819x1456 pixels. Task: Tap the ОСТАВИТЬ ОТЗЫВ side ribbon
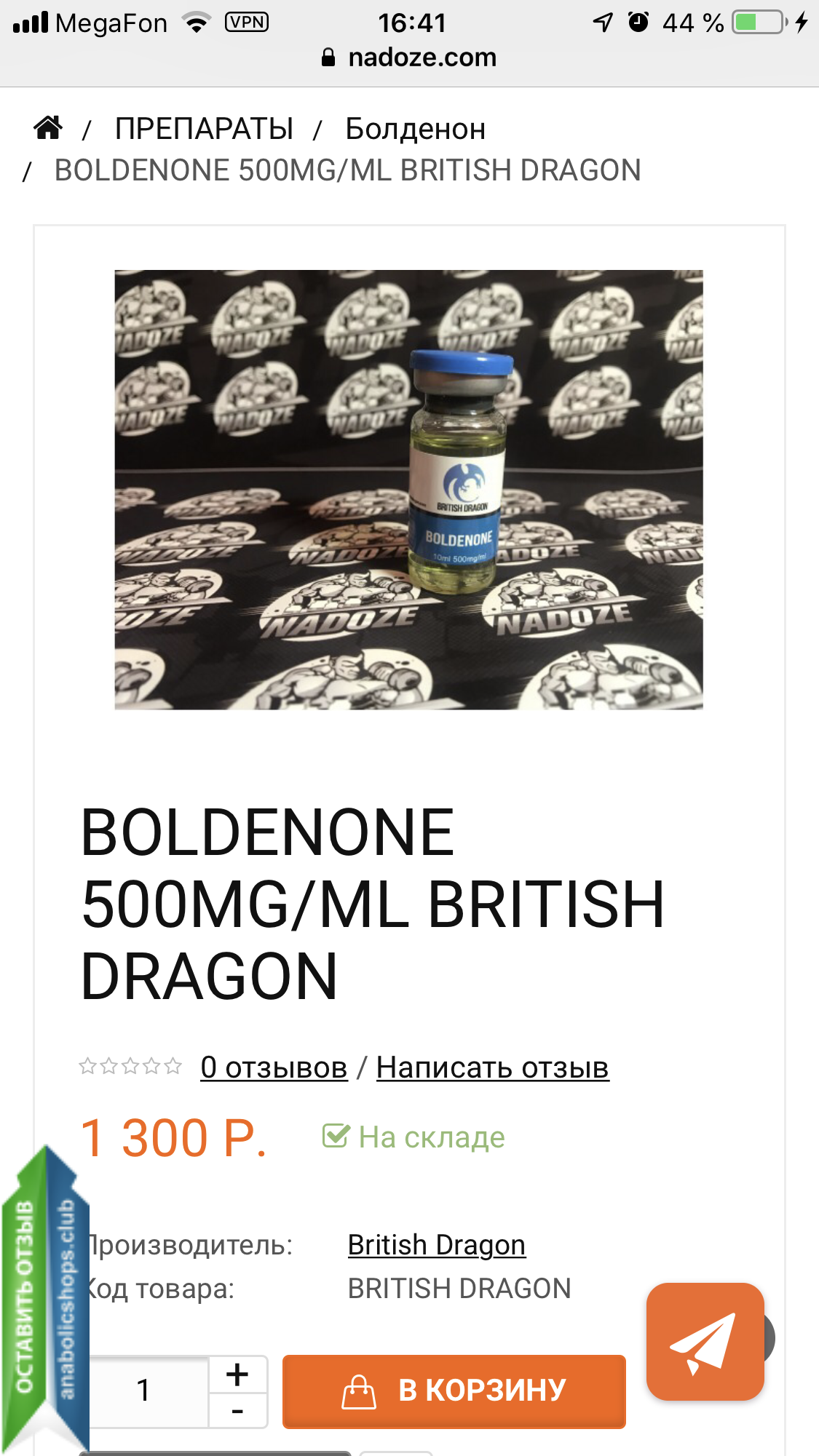pyautogui.click(x=25, y=1295)
